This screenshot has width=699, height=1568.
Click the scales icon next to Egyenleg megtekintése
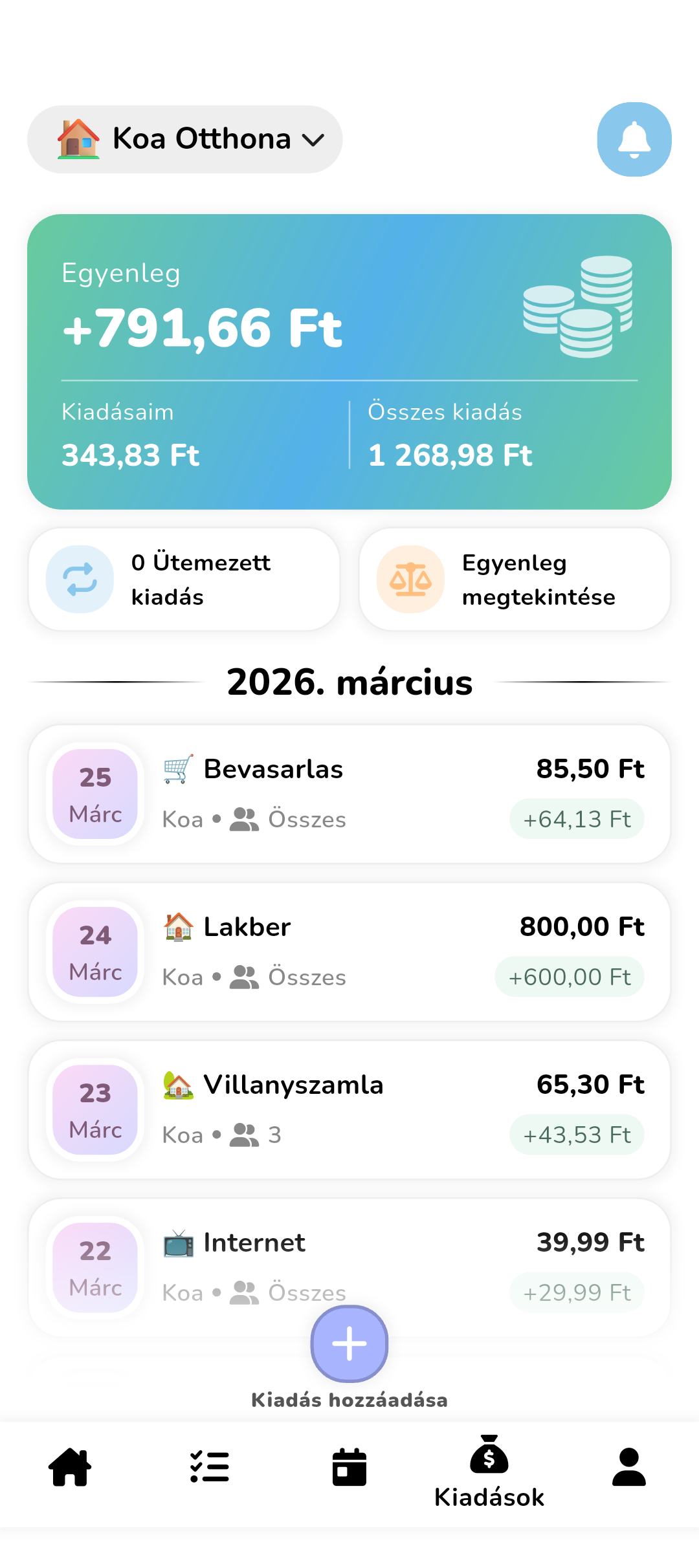410,578
